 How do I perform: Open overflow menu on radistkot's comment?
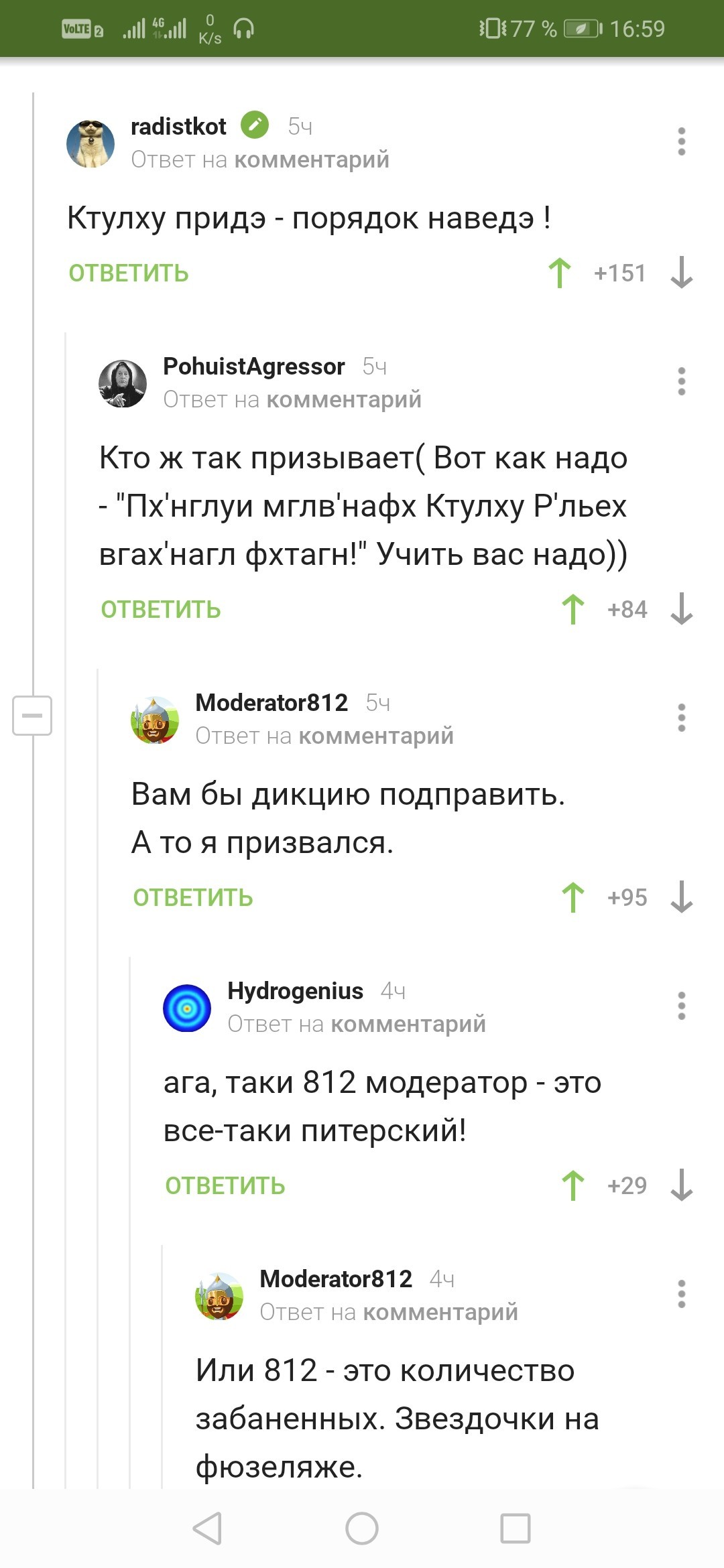681,141
